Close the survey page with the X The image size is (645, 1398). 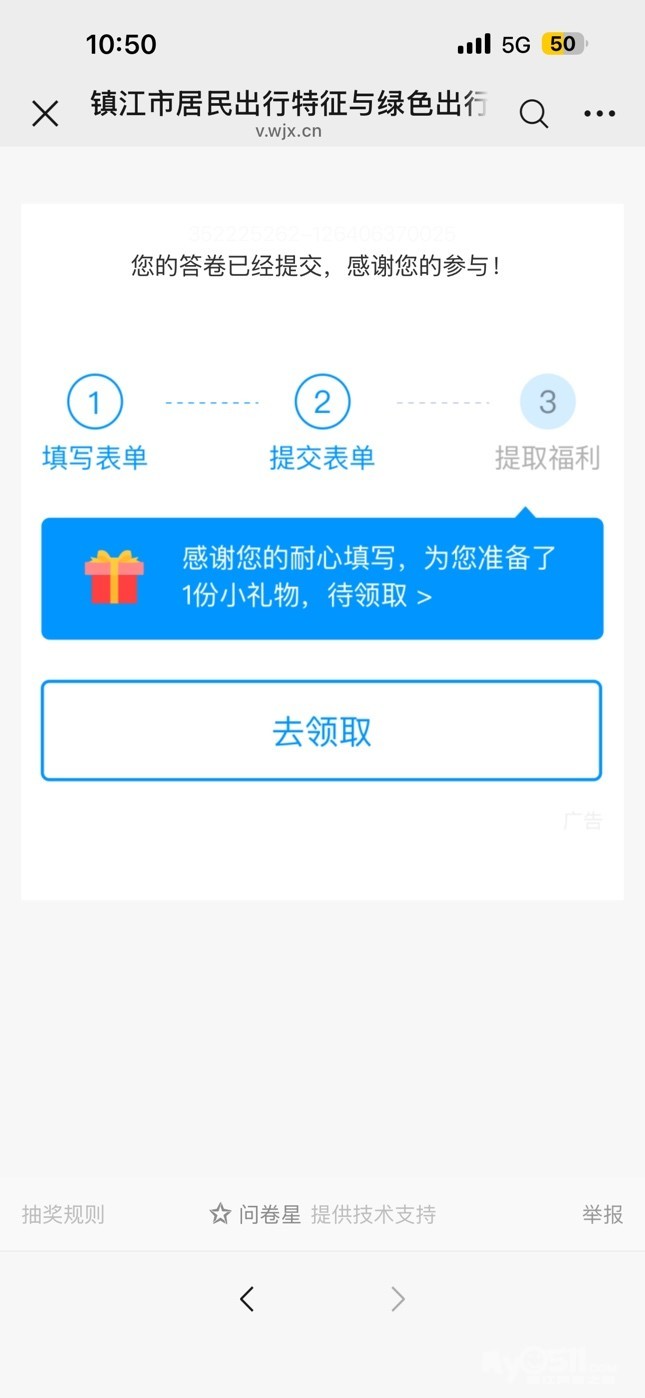[45, 114]
